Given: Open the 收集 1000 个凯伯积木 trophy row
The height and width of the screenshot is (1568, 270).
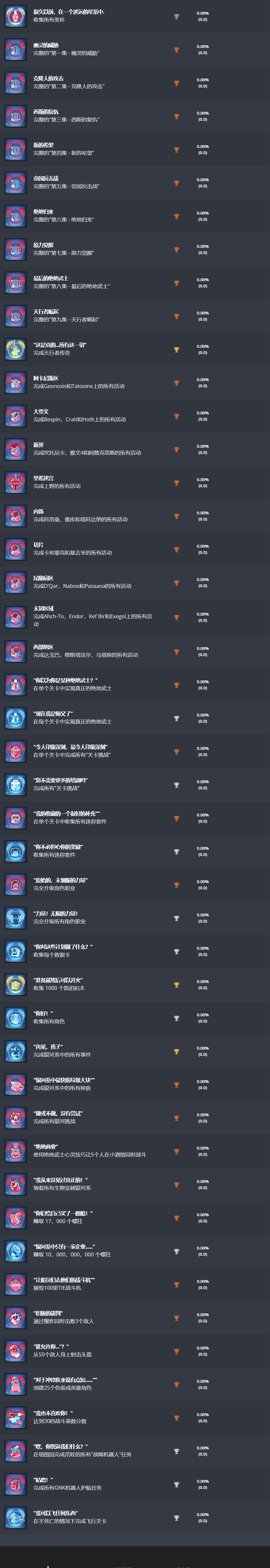Looking at the screenshot, I should pyautogui.click(x=91, y=985).
